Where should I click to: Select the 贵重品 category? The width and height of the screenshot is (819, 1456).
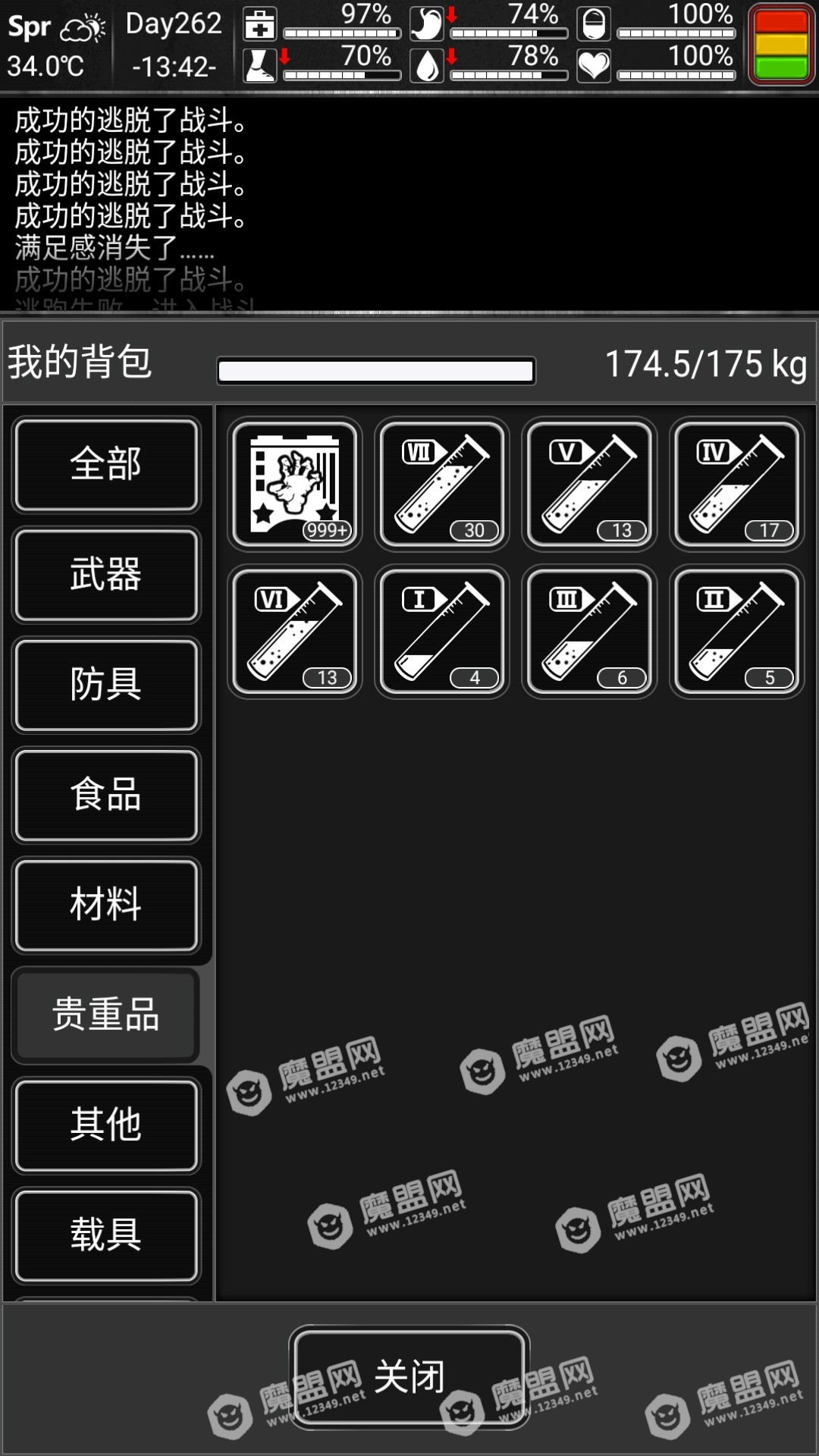pyautogui.click(x=106, y=1015)
